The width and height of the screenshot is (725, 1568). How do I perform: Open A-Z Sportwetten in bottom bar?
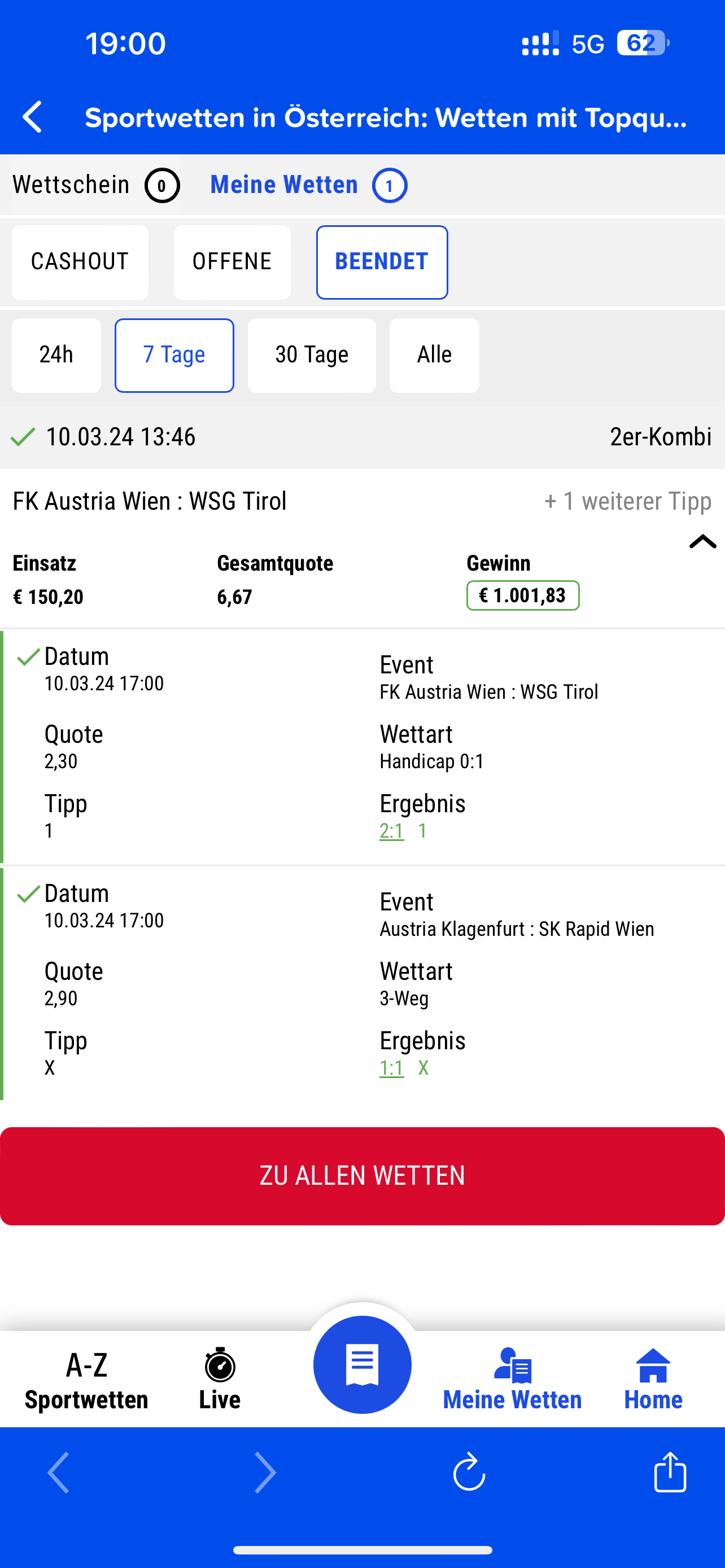coord(86,1381)
